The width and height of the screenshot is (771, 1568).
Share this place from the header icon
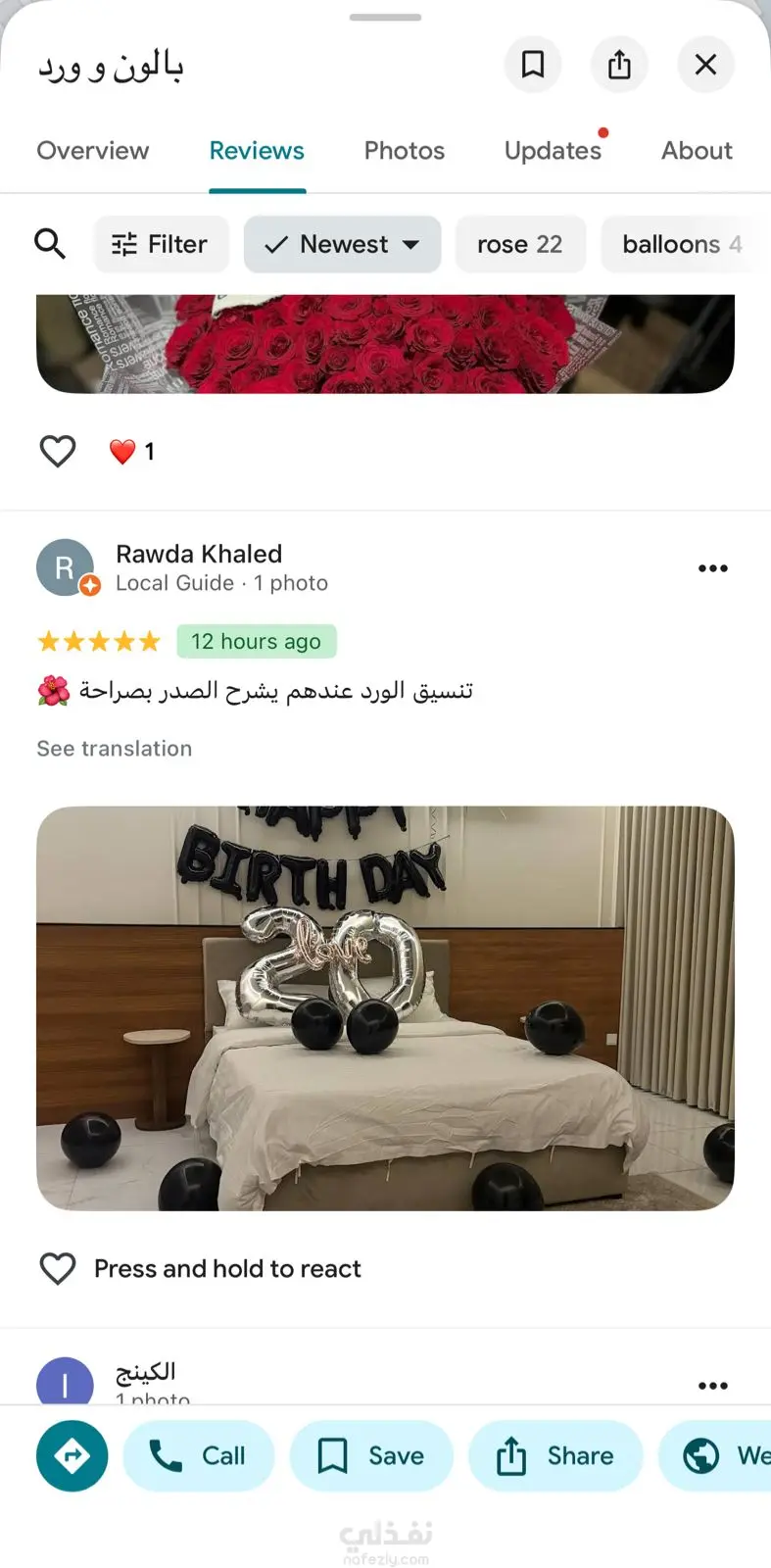point(619,65)
